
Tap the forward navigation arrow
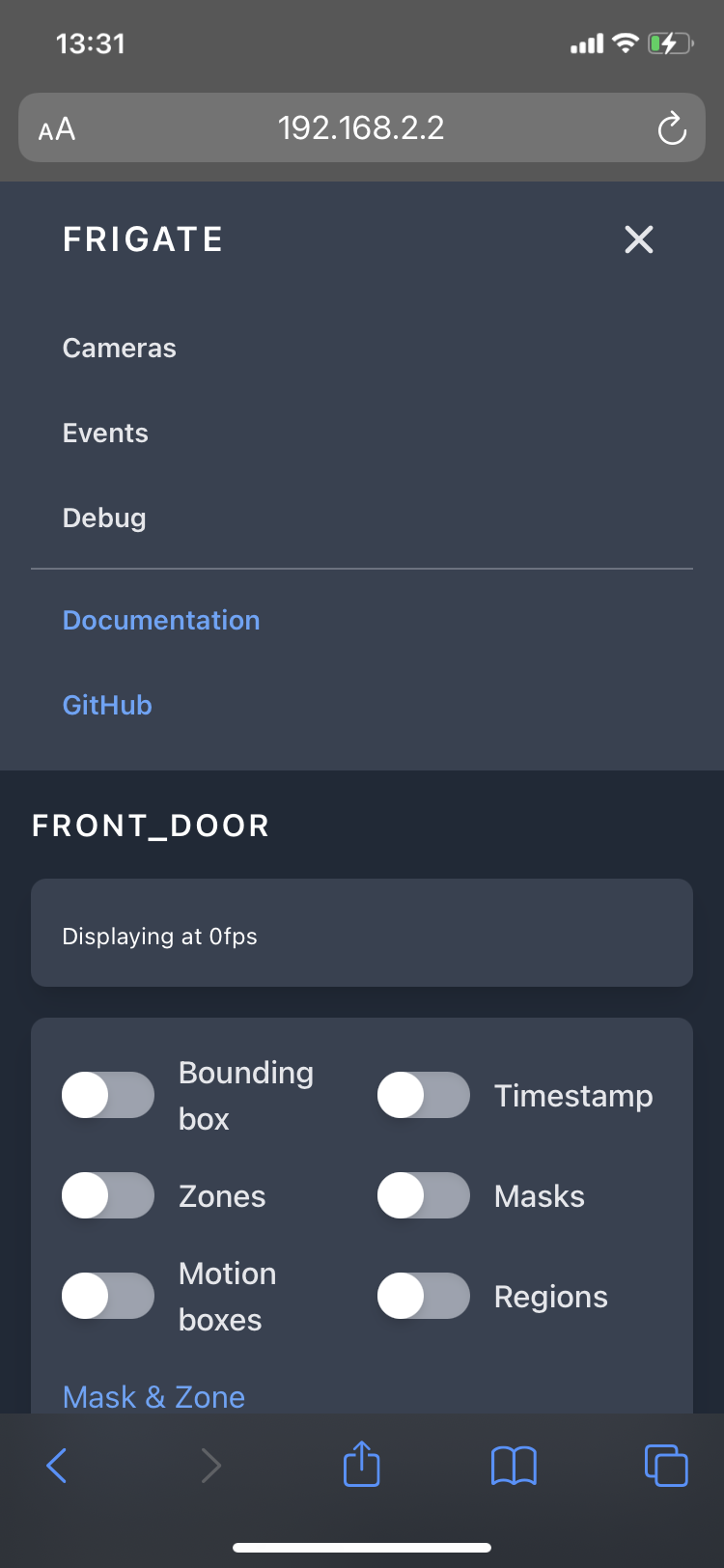coord(211,1465)
